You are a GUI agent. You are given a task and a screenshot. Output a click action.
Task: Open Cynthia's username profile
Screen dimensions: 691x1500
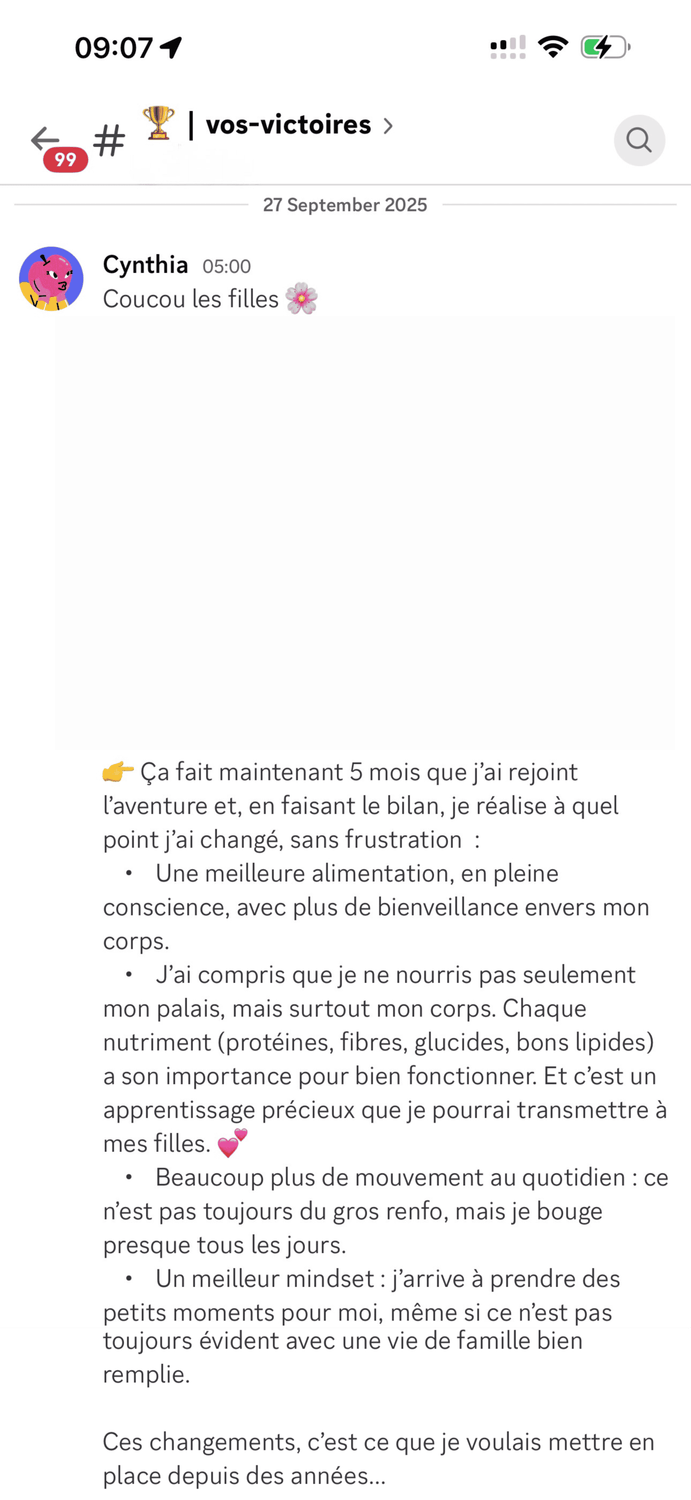pyautogui.click(x=145, y=265)
